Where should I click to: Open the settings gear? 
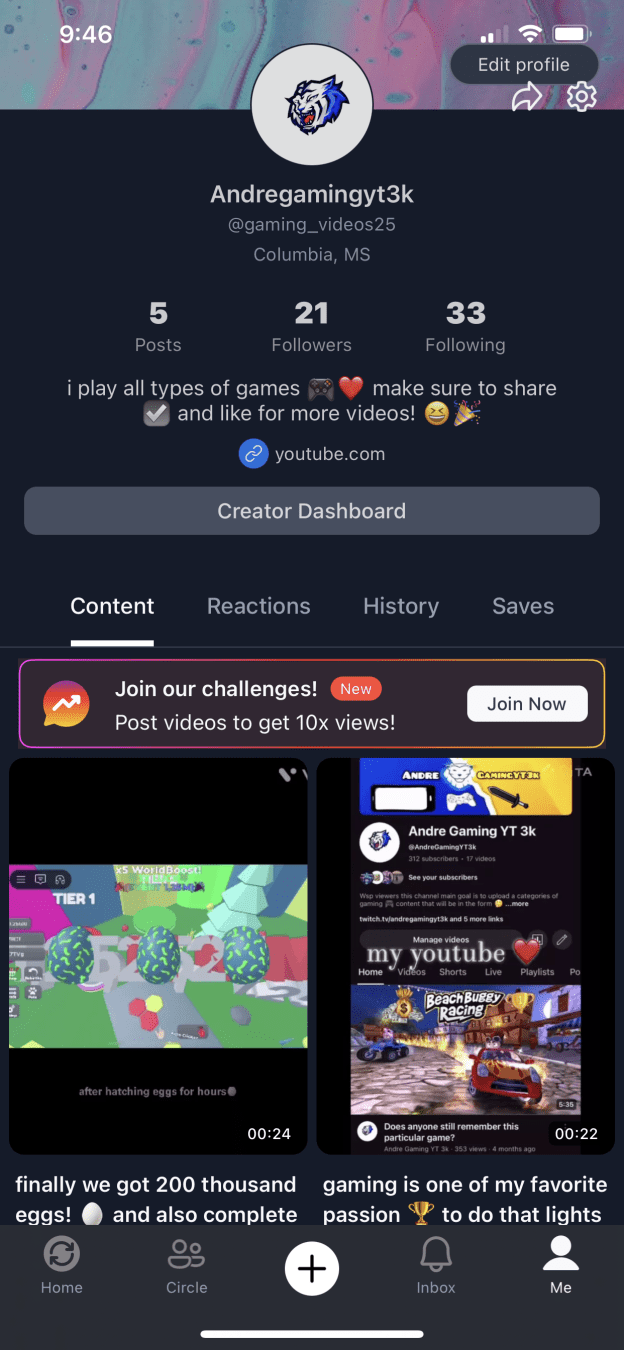point(581,97)
